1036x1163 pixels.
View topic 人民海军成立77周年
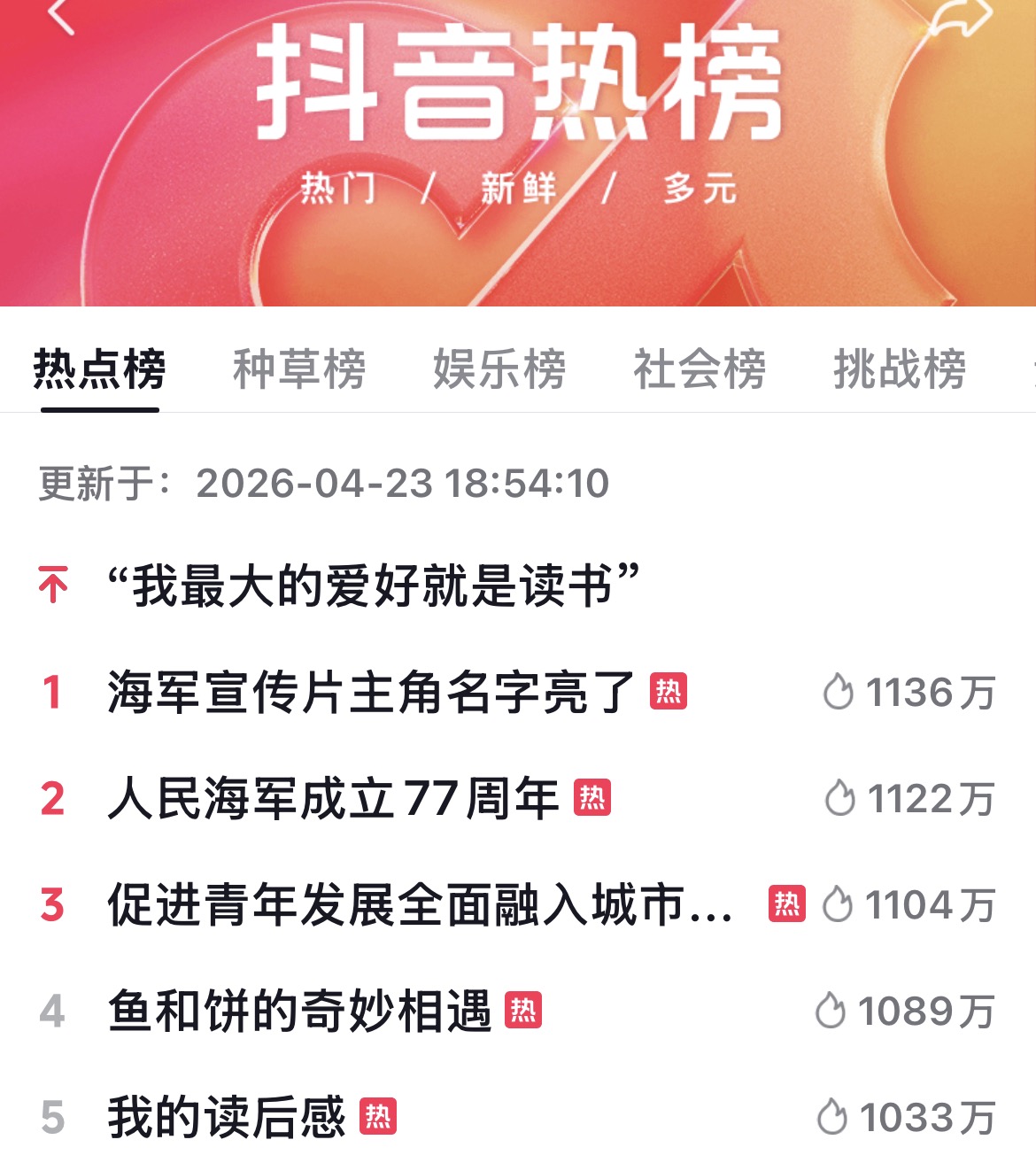pyautogui.click(x=333, y=798)
